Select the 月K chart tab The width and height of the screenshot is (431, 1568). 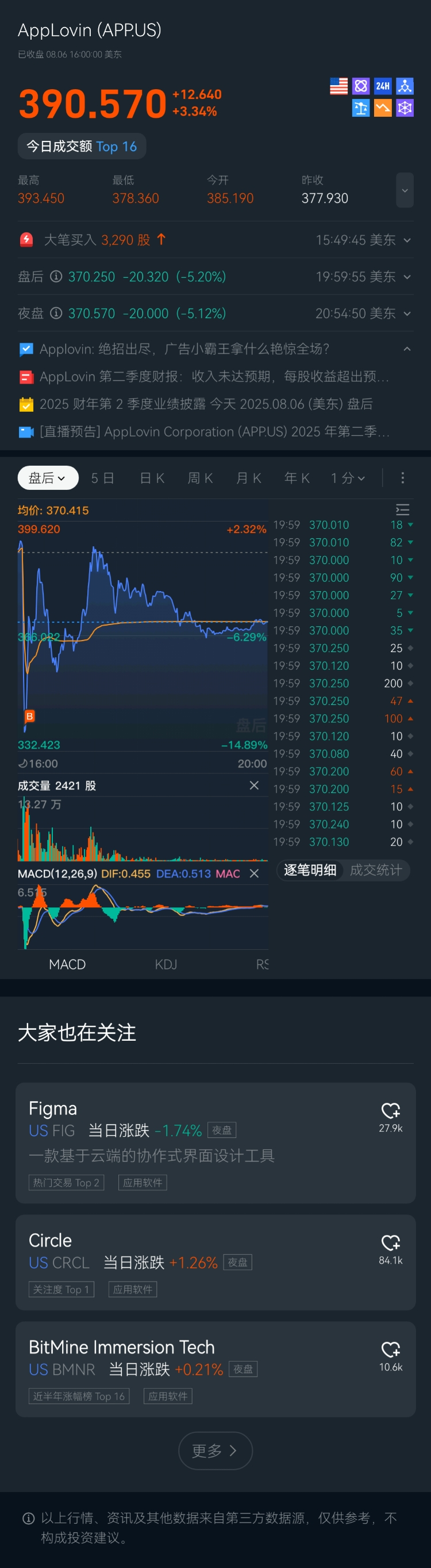(x=248, y=478)
